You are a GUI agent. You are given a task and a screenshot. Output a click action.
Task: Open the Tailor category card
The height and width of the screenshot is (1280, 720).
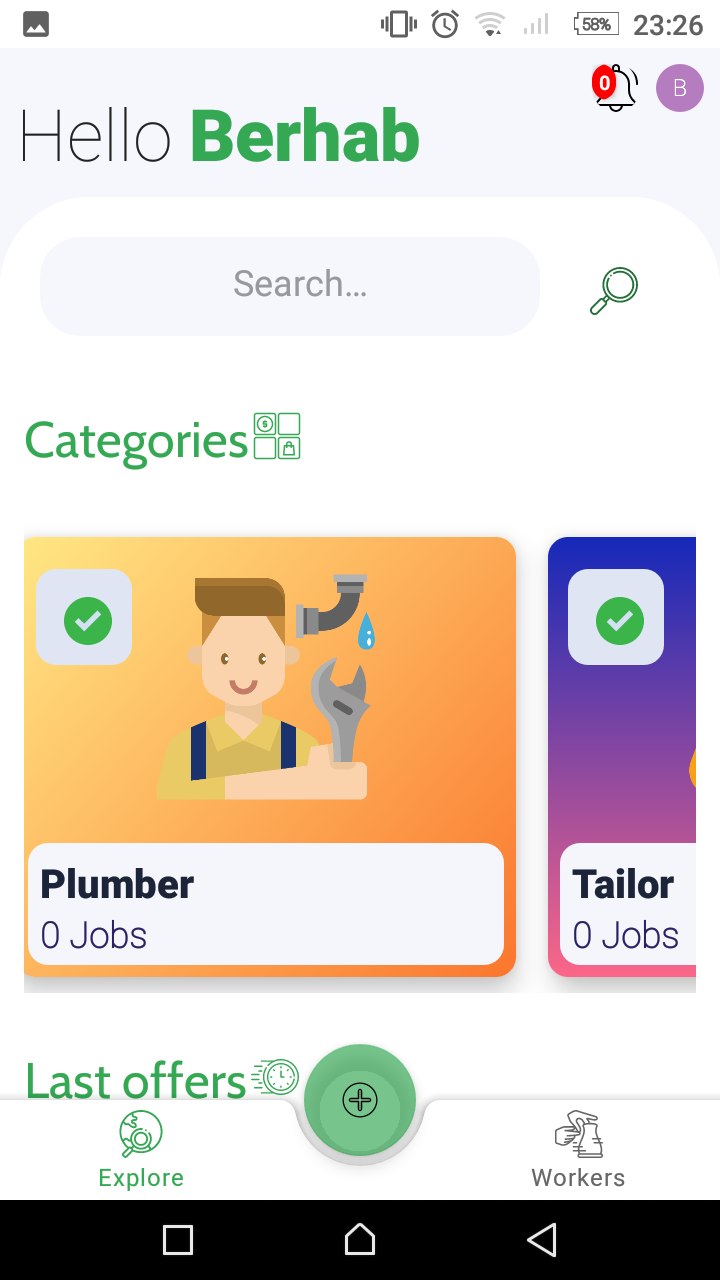622,757
